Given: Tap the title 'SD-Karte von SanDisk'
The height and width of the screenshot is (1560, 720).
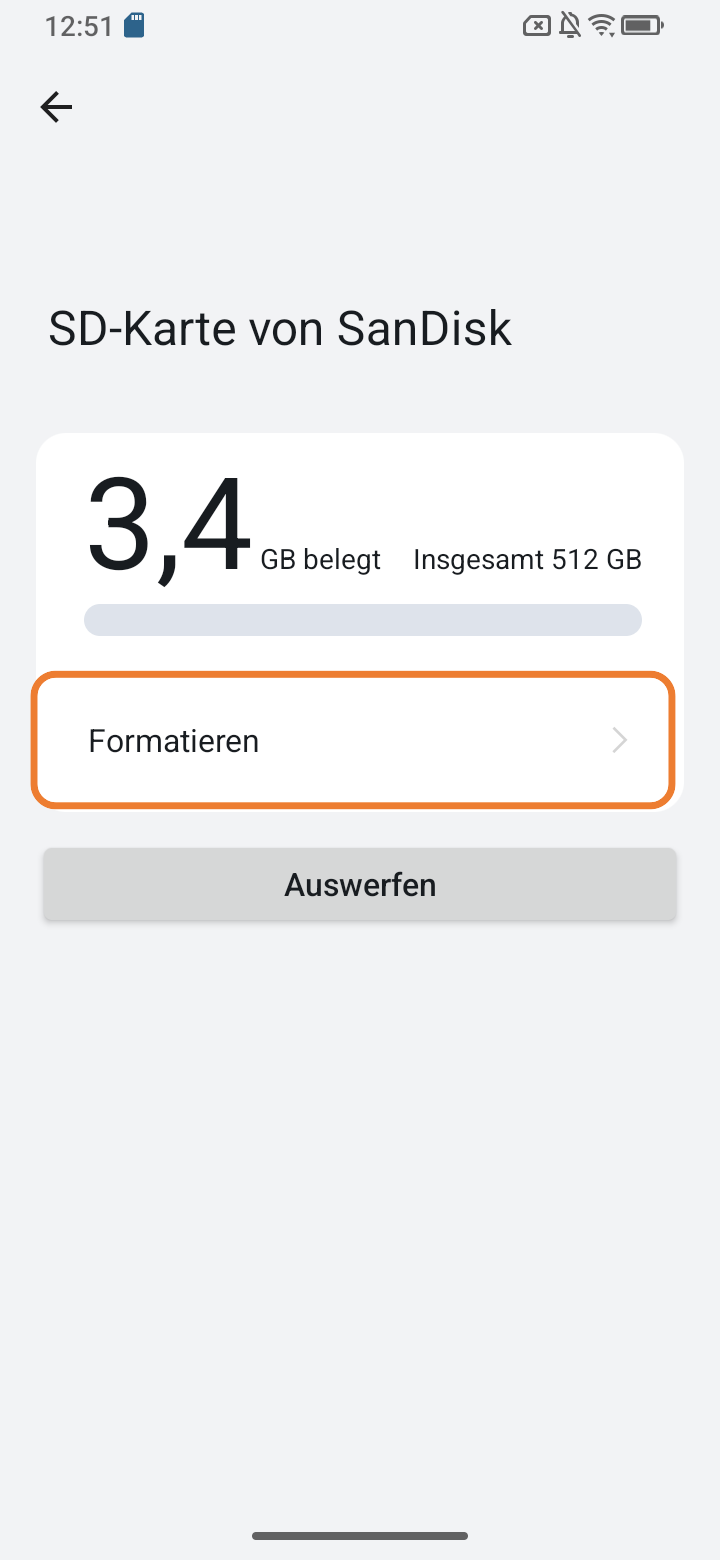Looking at the screenshot, I should 280,328.
